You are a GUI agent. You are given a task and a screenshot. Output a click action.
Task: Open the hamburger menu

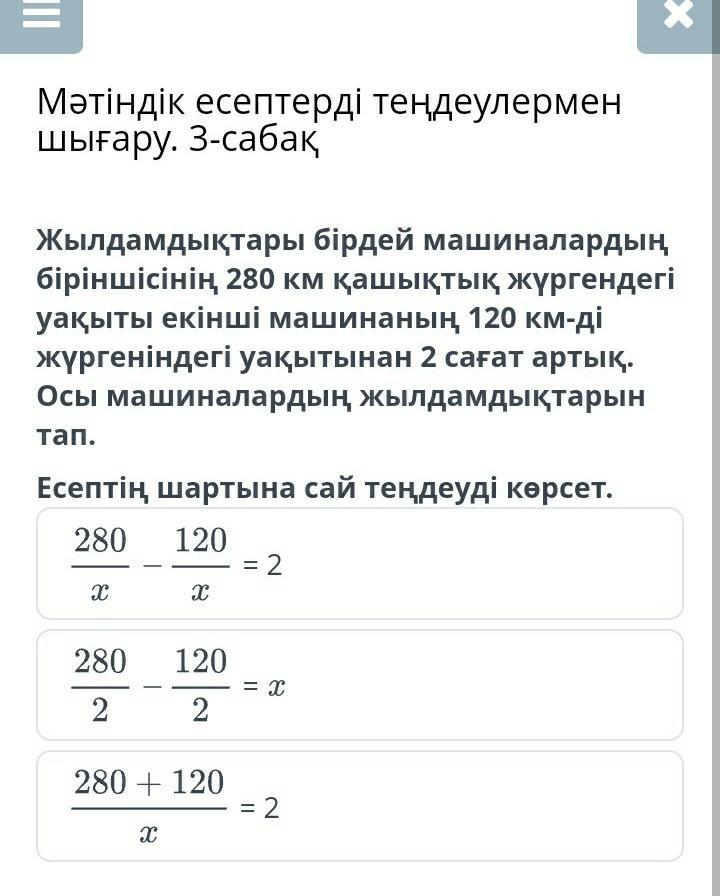click(x=40, y=17)
